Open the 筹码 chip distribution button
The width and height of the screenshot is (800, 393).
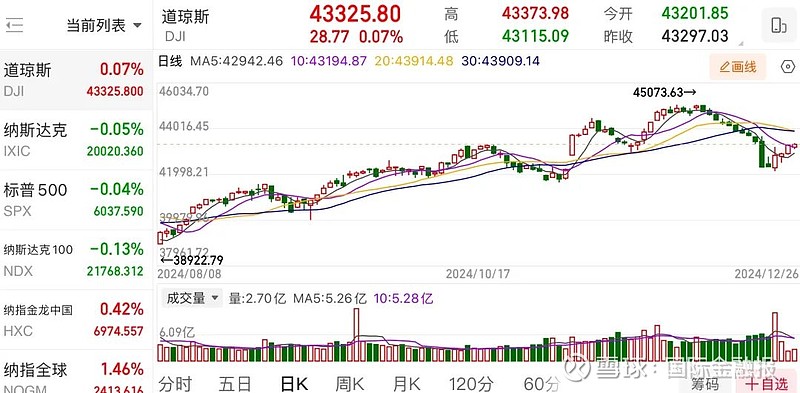pyautogui.click(x=706, y=384)
